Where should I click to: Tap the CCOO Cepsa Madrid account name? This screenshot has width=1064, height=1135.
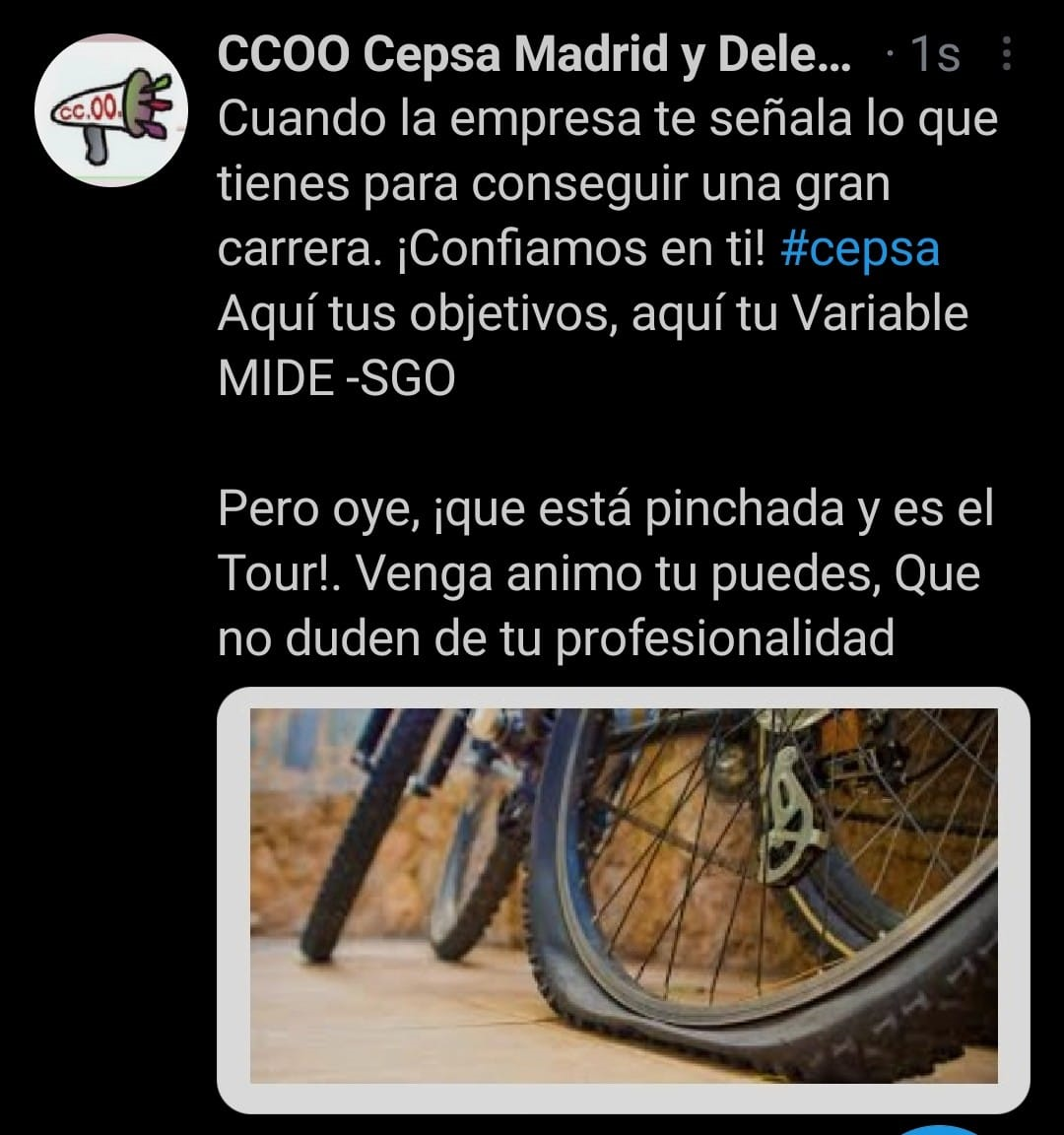[x=534, y=55]
